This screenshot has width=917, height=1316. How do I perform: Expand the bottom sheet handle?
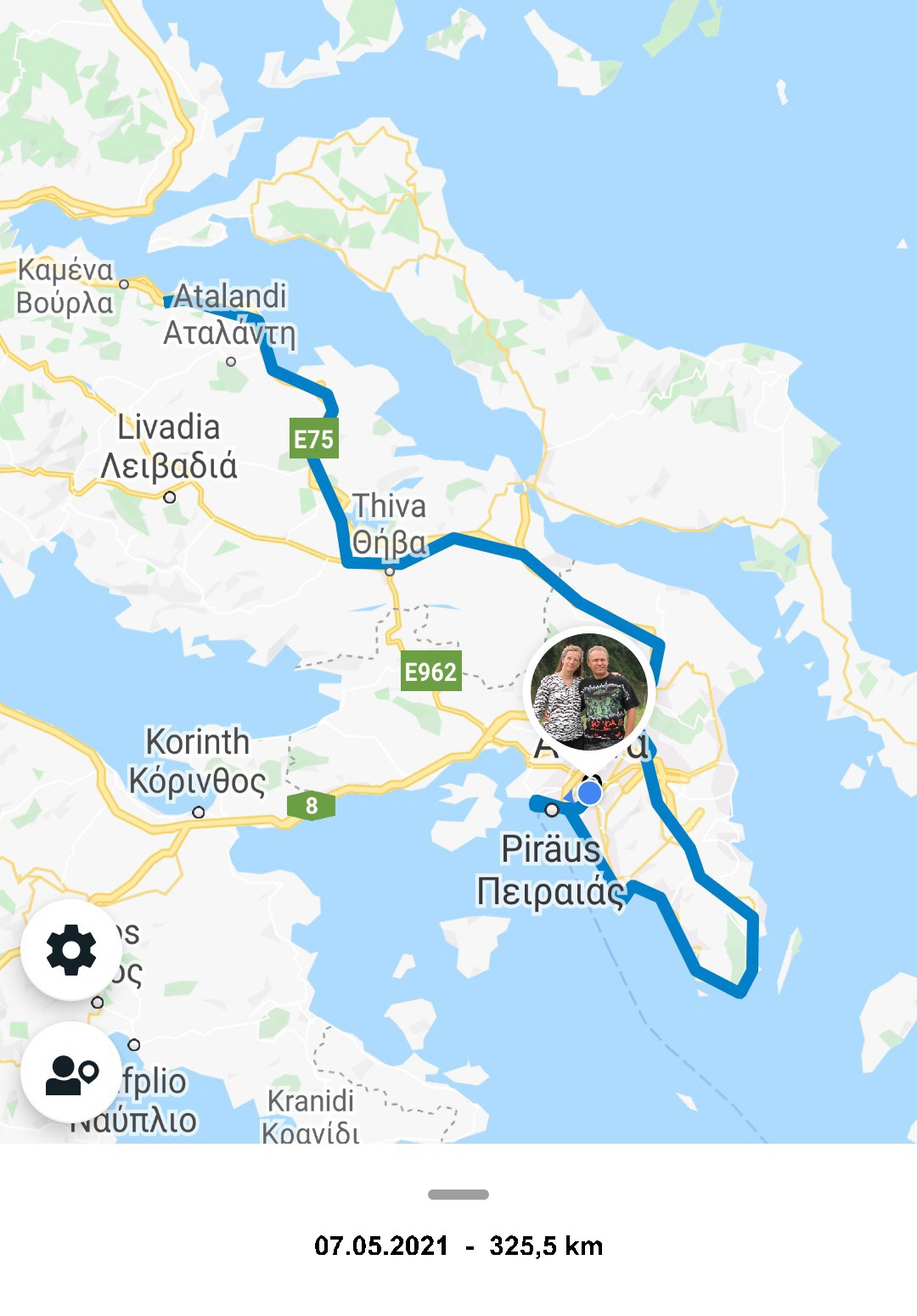click(x=458, y=1195)
